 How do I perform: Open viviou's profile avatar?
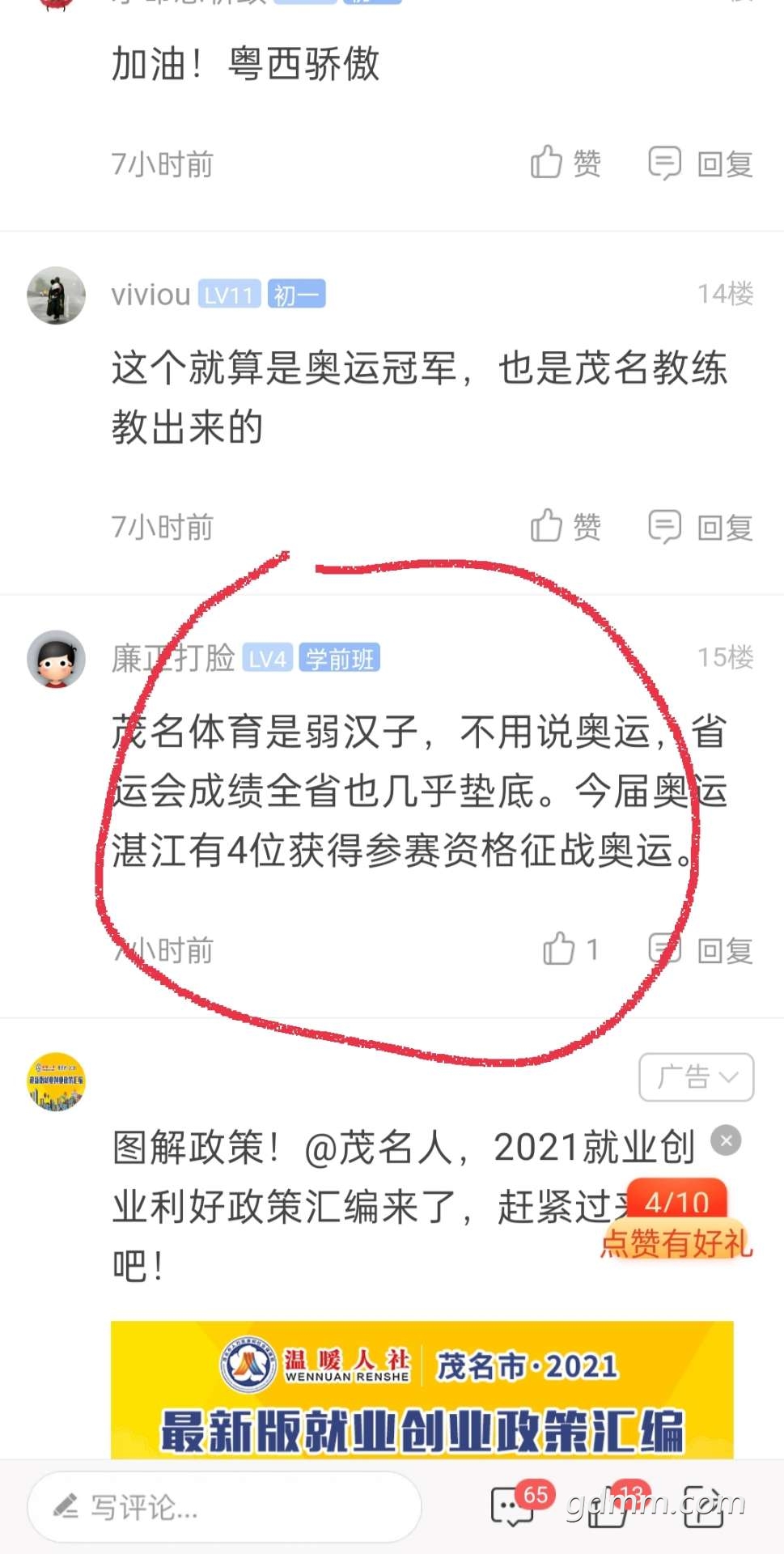pyautogui.click(x=56, y=295)
